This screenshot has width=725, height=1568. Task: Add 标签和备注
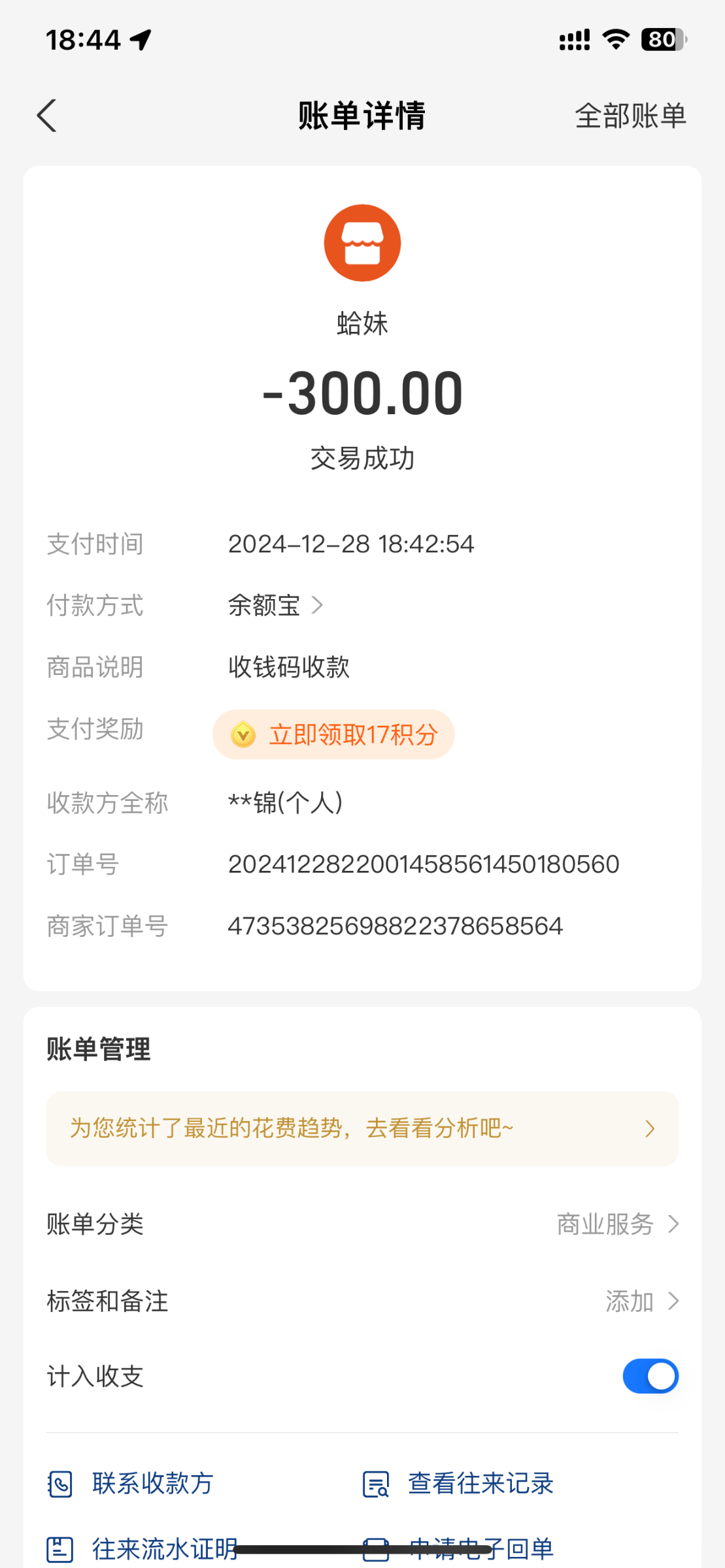pyautogui.click(x=362, y=1301)
